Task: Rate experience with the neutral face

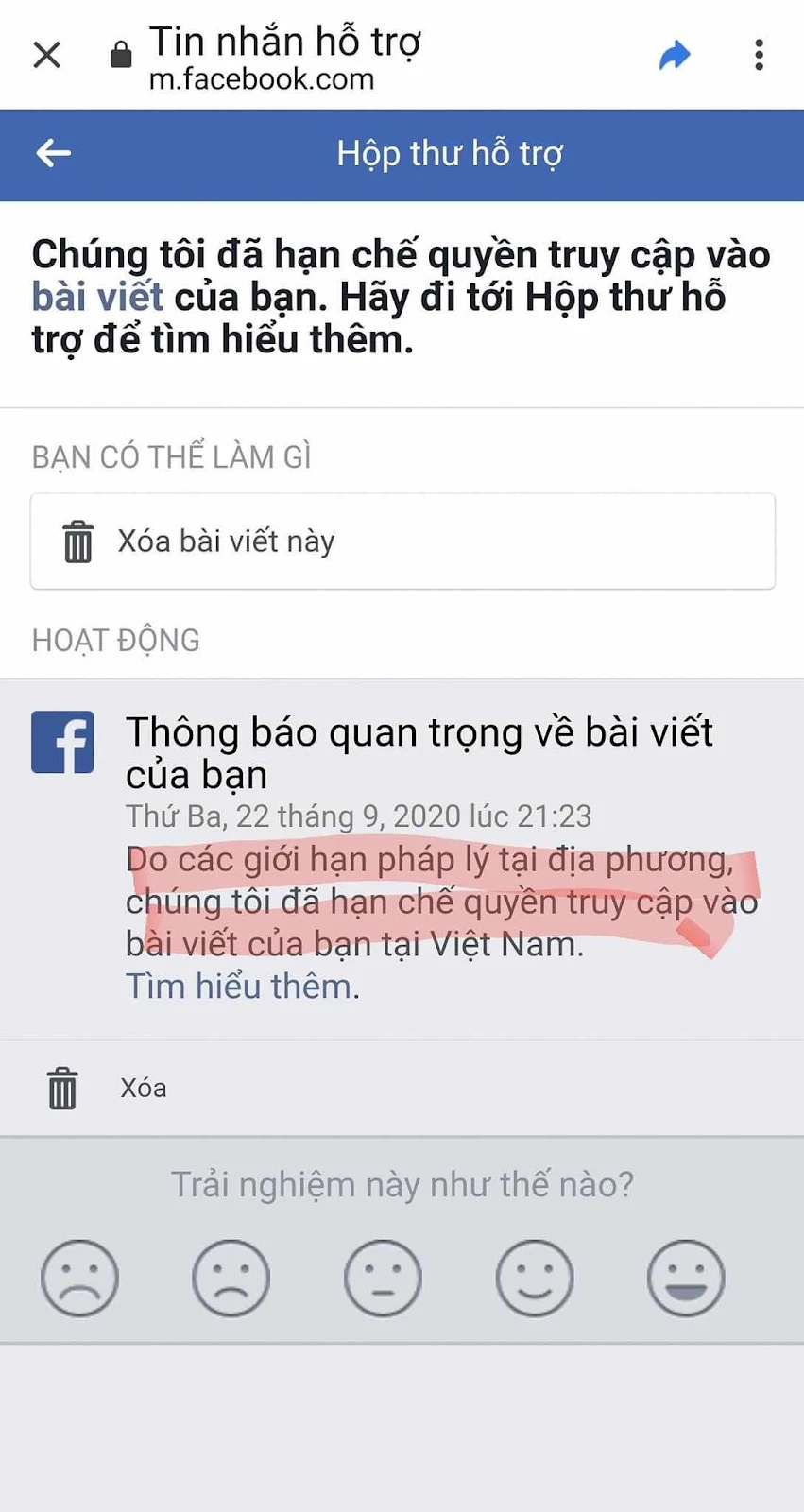Action: click(383, 1278)
